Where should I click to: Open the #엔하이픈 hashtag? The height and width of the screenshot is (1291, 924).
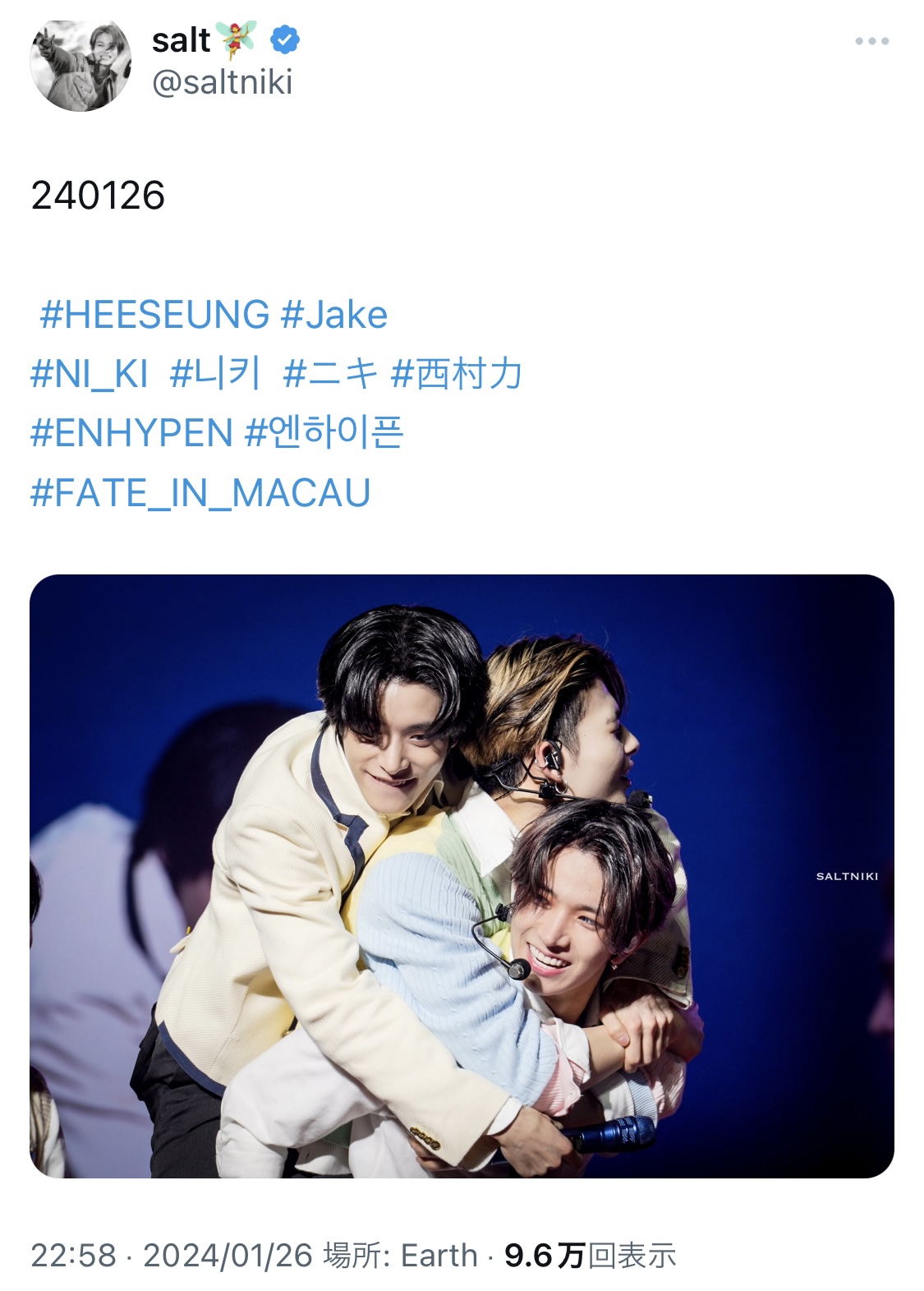pos(324,433)
